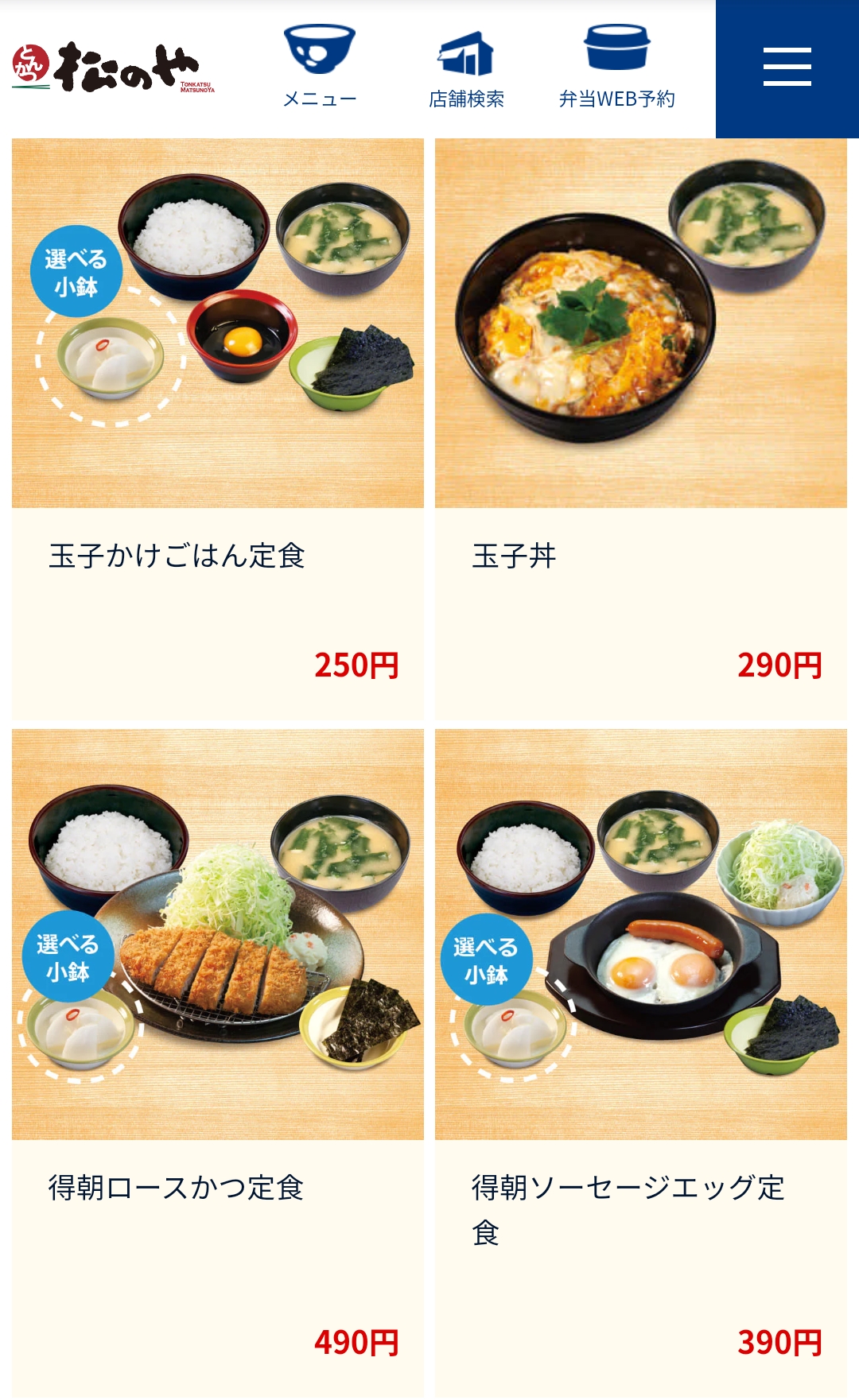This screenshot has width=859, height=1400.
Task: Open 弁当WEB予約 bento reservation
Action: [616, 68]
